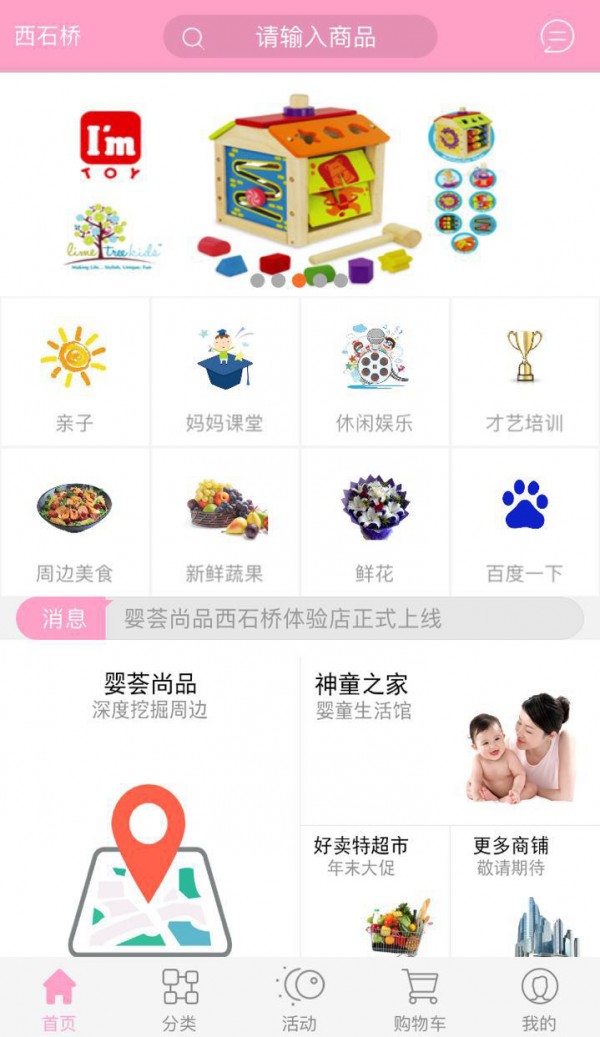Open 百度一下

pos(525,522)
